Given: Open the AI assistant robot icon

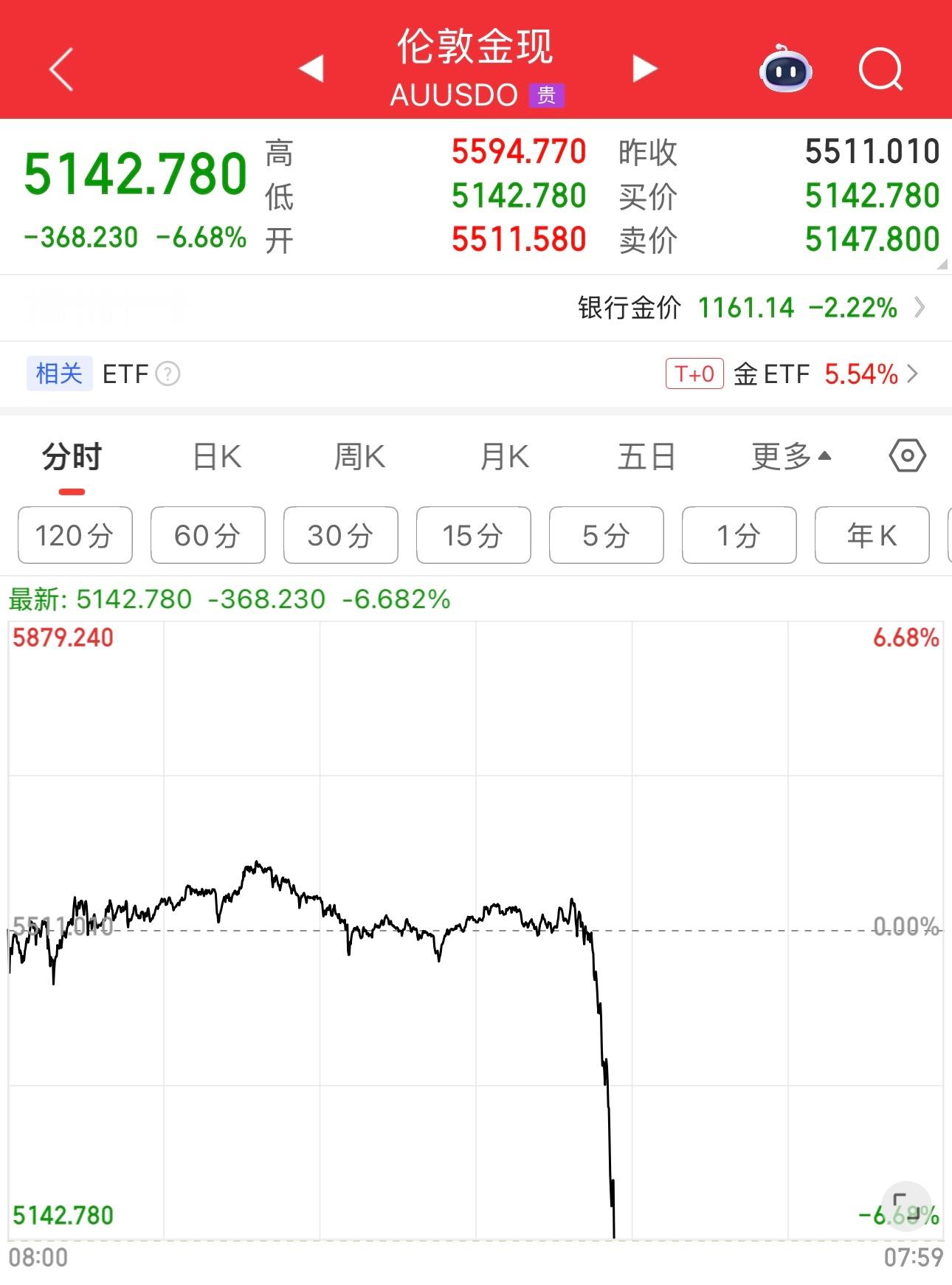Looking at the screenshot, I should click(785, 70).
